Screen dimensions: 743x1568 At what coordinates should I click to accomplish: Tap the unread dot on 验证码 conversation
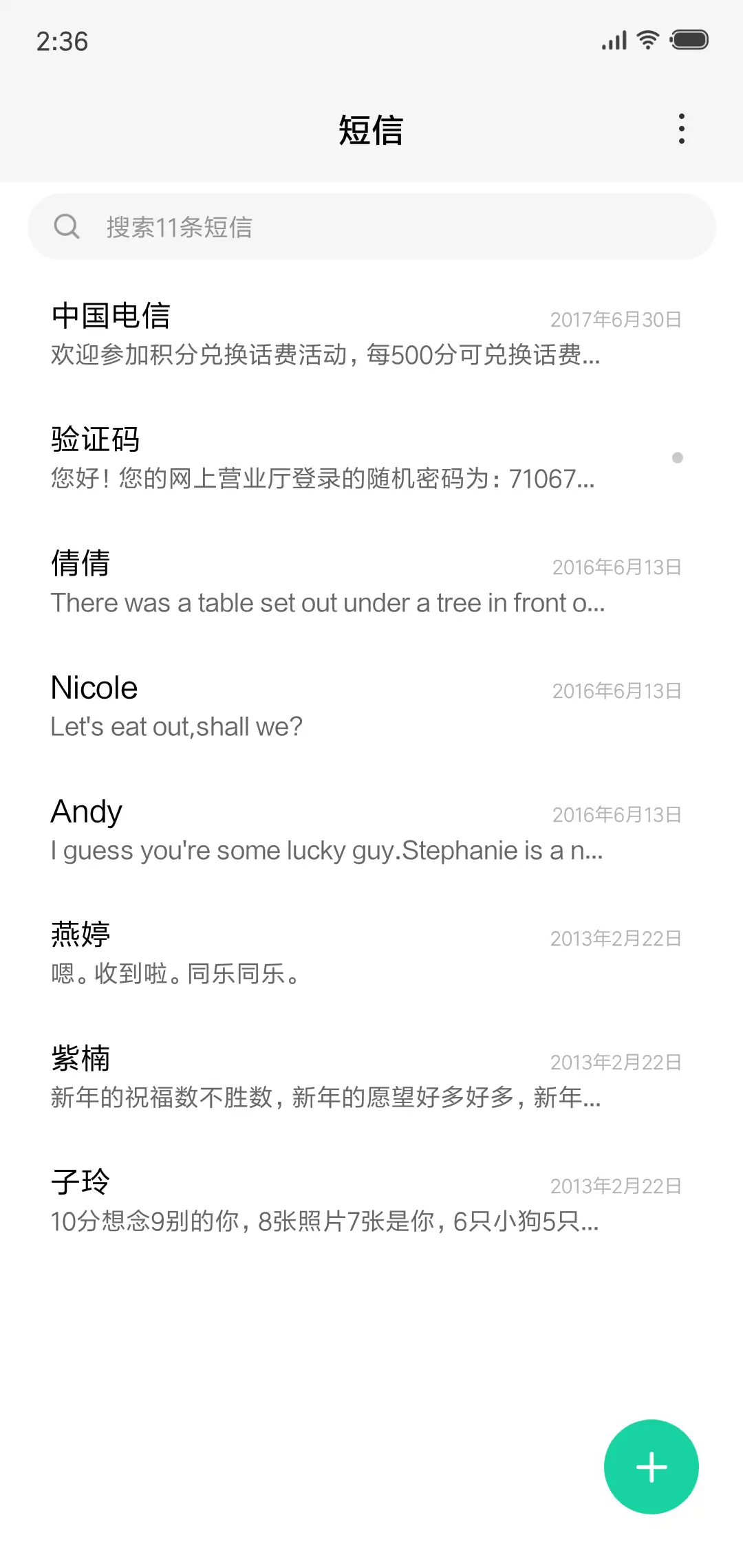pos(678,457)
